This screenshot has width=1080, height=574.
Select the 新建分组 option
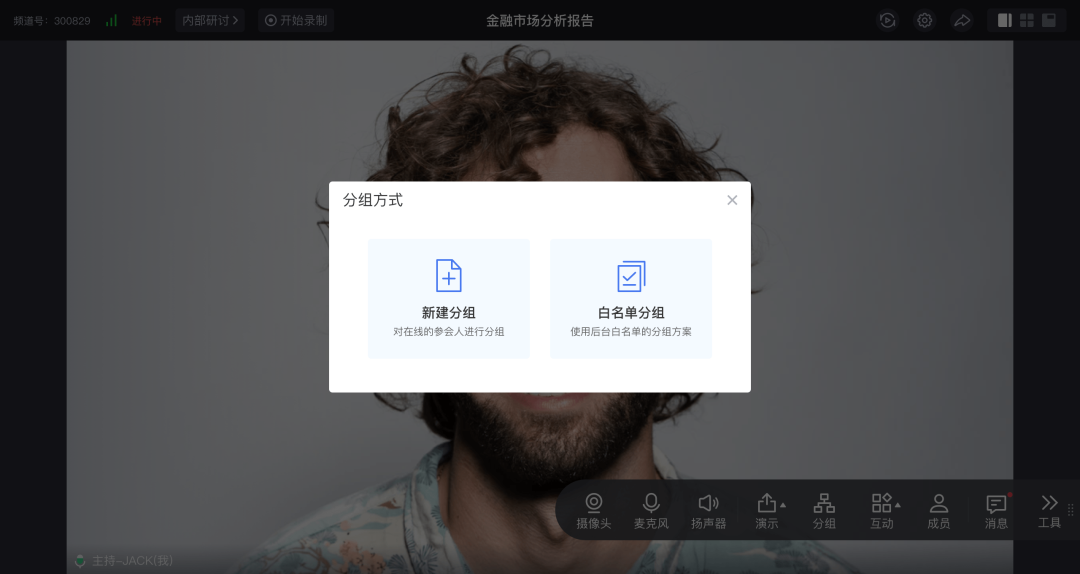448,298
